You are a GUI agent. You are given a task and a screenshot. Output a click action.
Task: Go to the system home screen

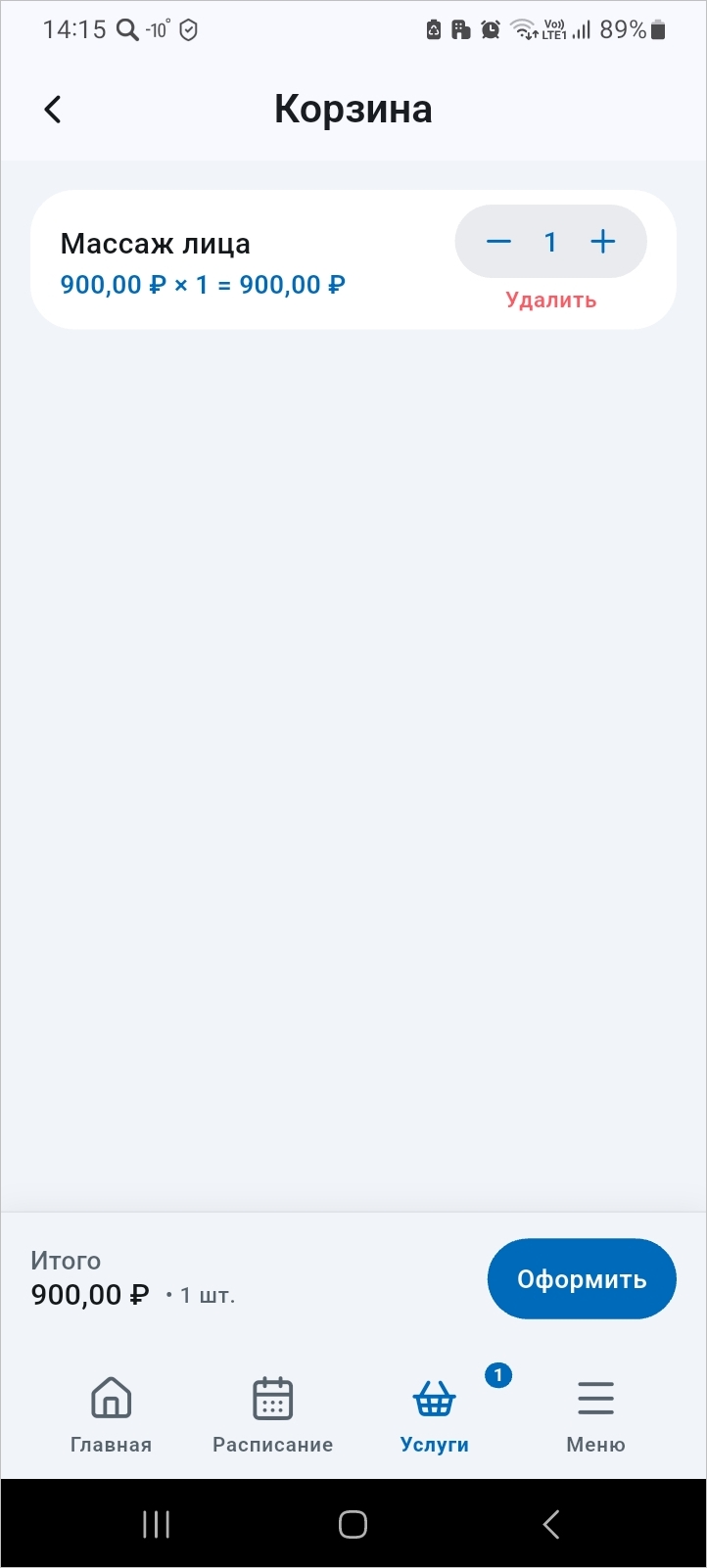tap(353, 1524)
